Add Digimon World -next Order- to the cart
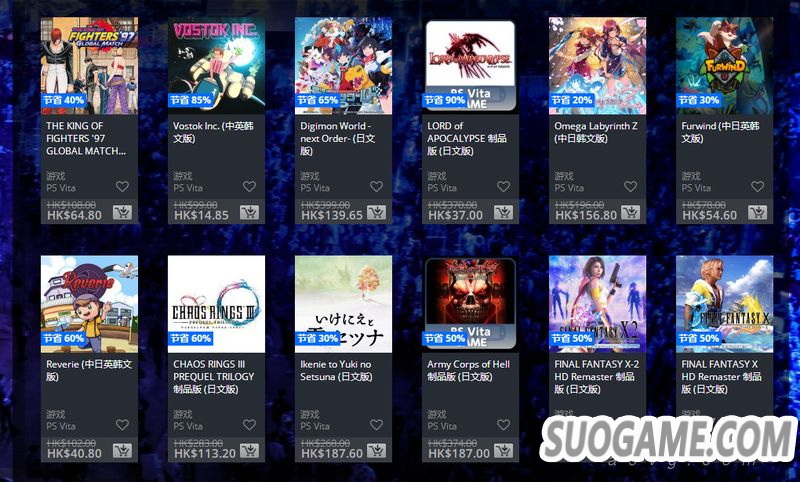Image resolution: width=800 pixels, height=482 pixels. [376, 213]
